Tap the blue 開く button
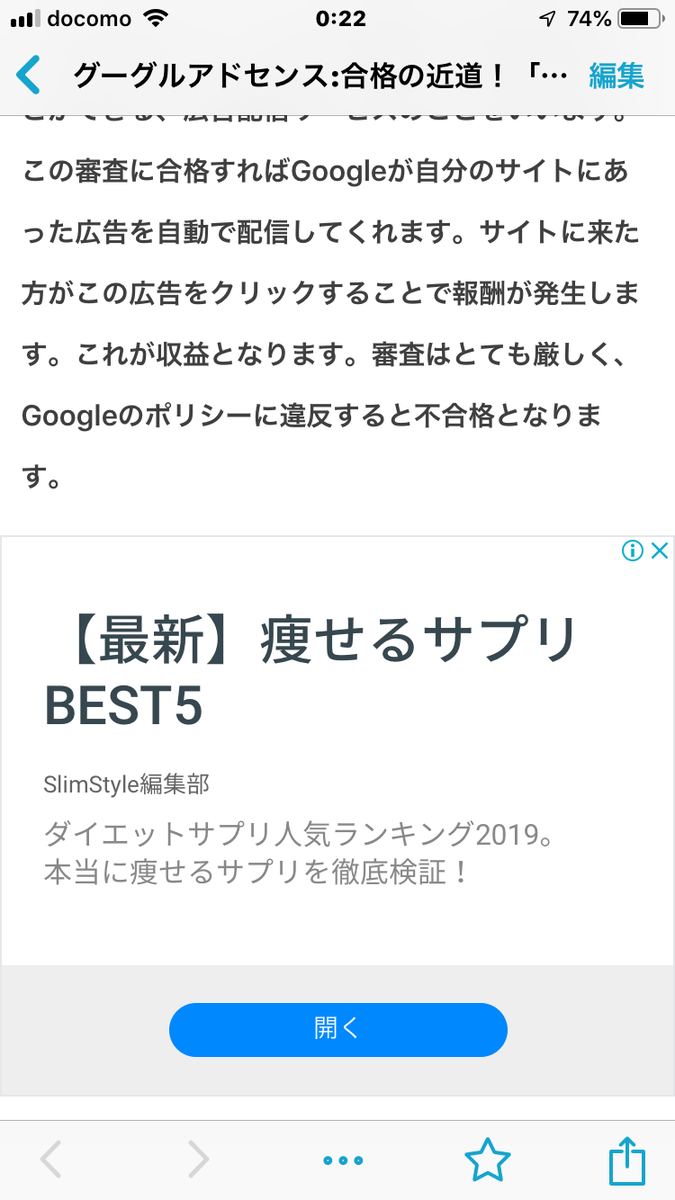This screenshot has width=675, height=1200. 338,1029
